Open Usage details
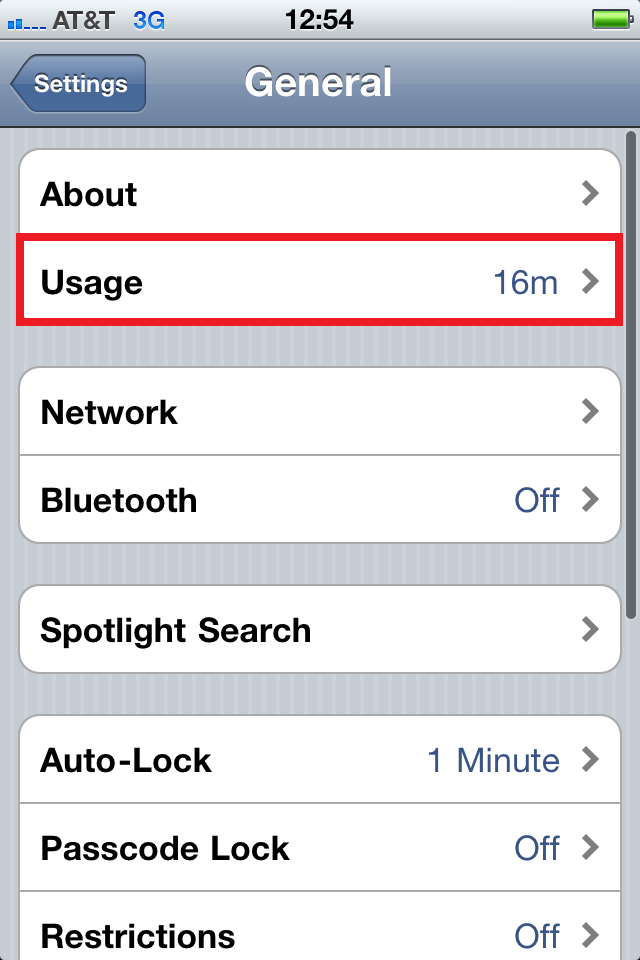 coord(320,283)
